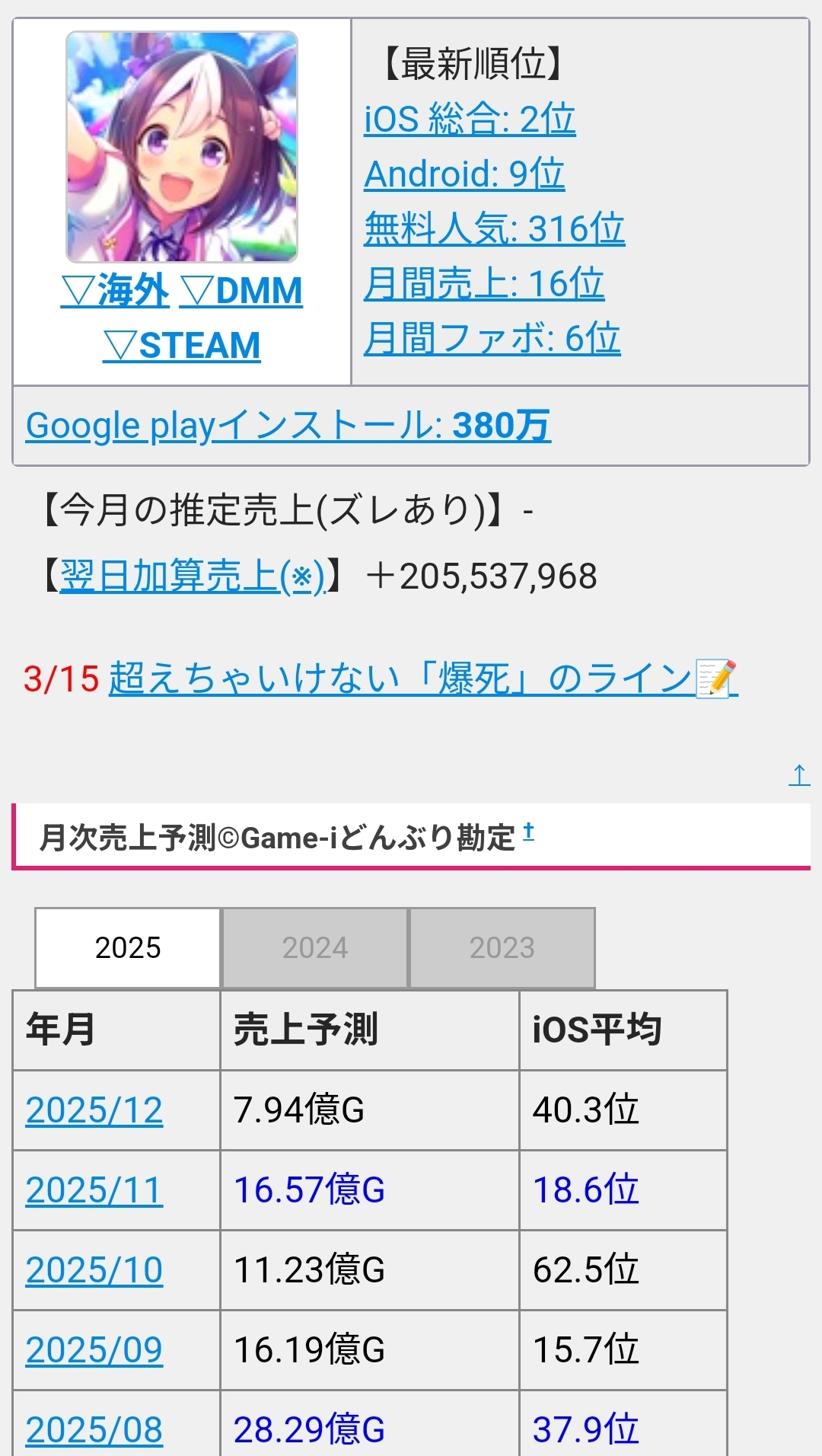Open the 2025/11 monthly details
822x1456 pixels.
94,1190
